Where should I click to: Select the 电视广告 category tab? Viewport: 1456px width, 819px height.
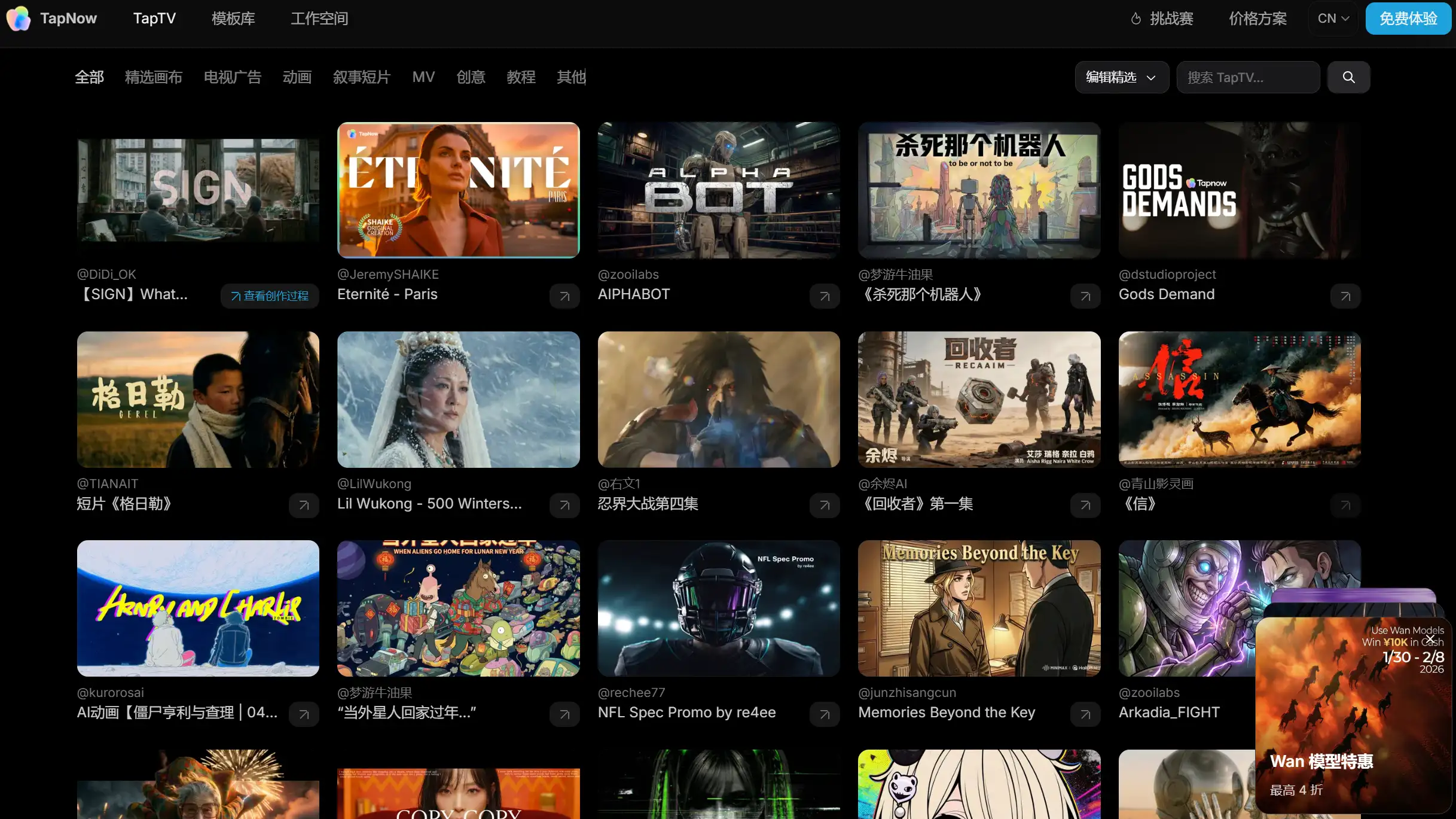pos(233,77)
